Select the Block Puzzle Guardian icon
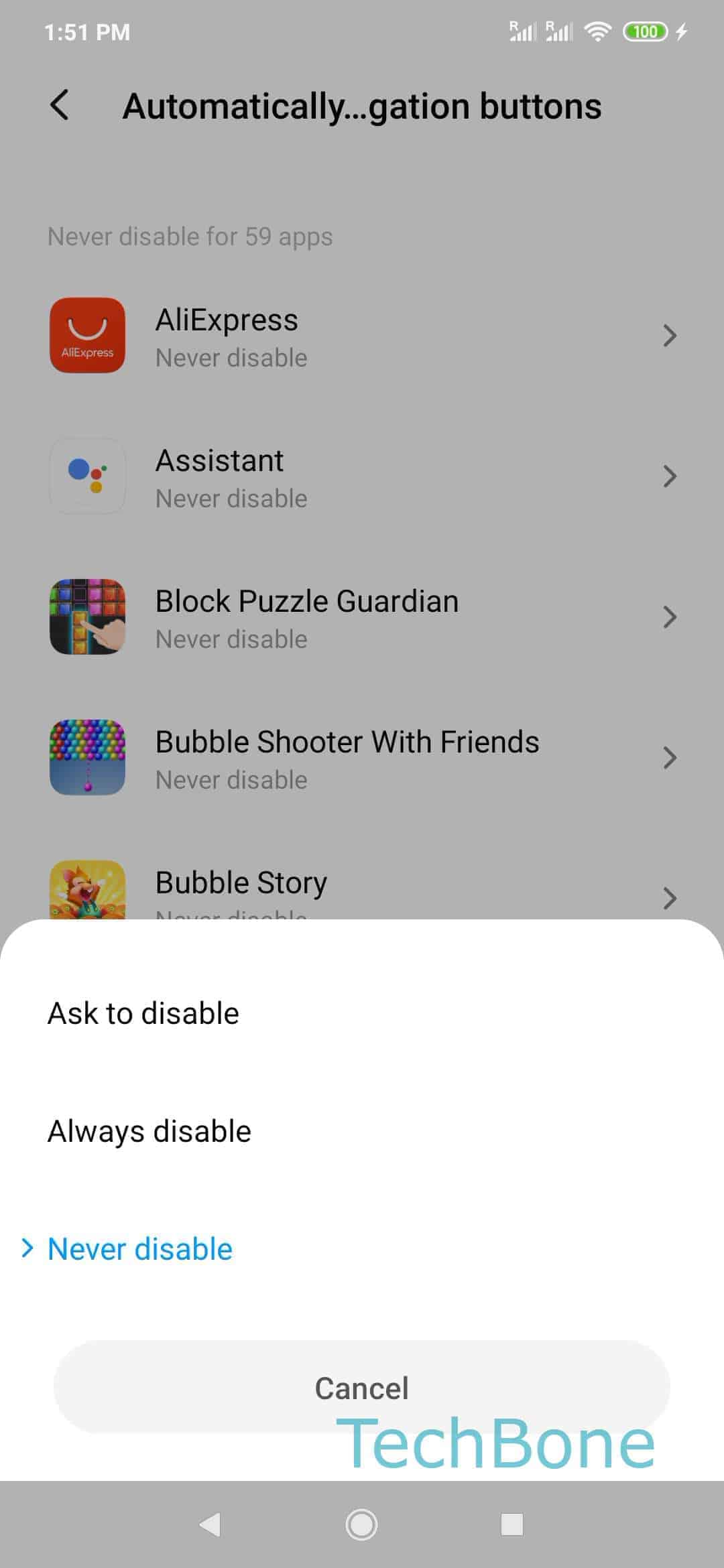 click(x=87, y=617)
